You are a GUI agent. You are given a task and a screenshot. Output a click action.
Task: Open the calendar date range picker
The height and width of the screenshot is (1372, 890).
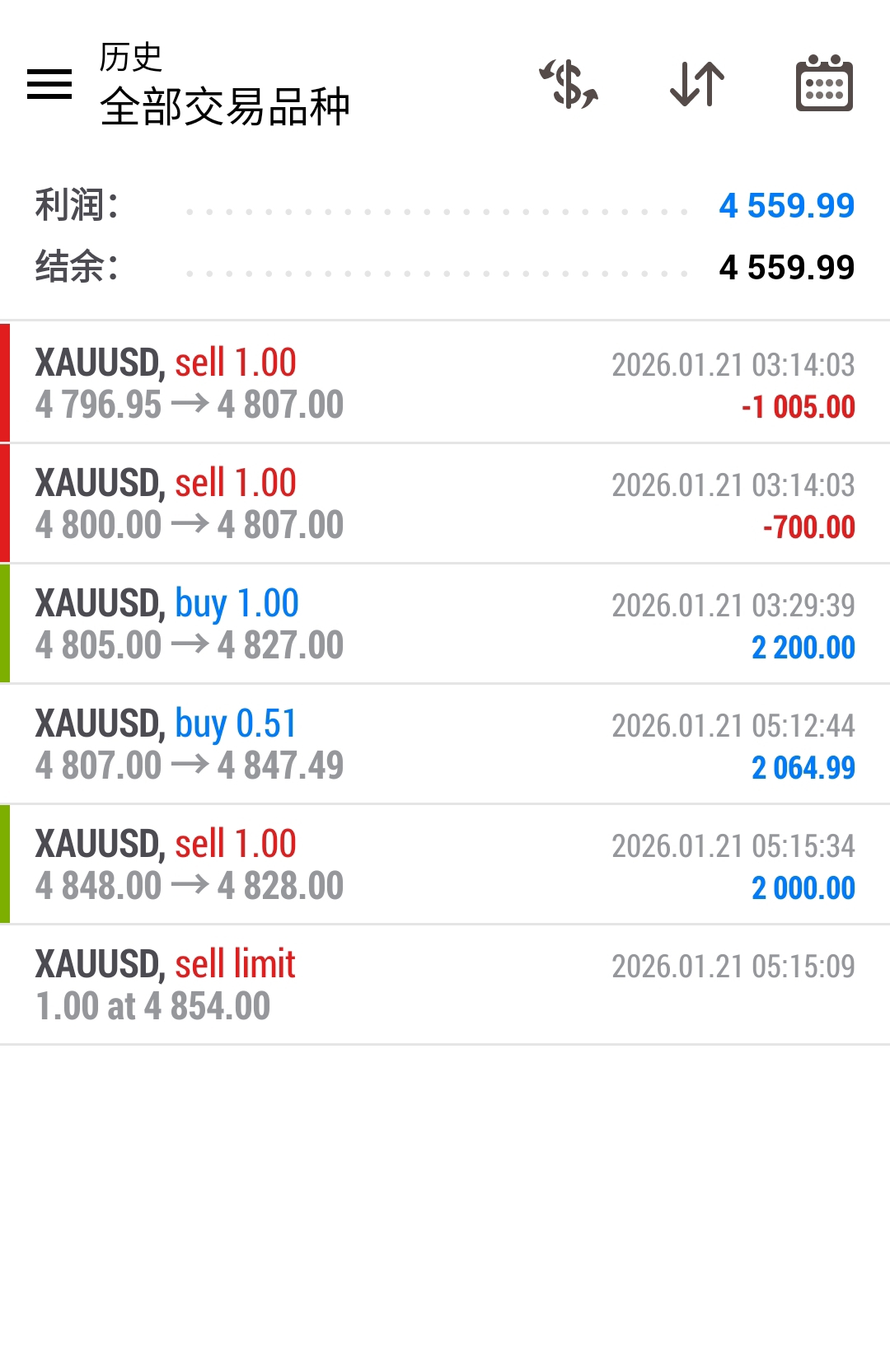[x=824, y=84]
